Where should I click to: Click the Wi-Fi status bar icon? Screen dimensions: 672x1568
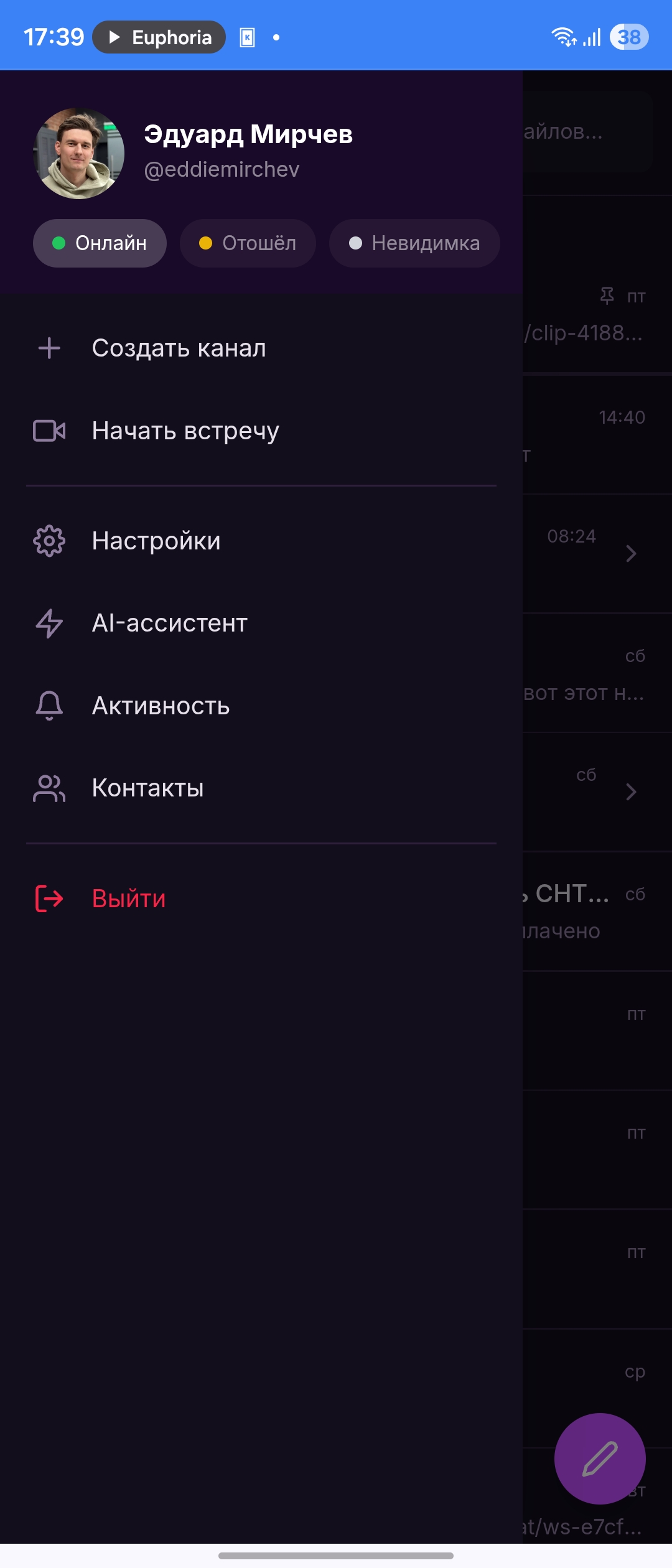click(x=565, y=35)
